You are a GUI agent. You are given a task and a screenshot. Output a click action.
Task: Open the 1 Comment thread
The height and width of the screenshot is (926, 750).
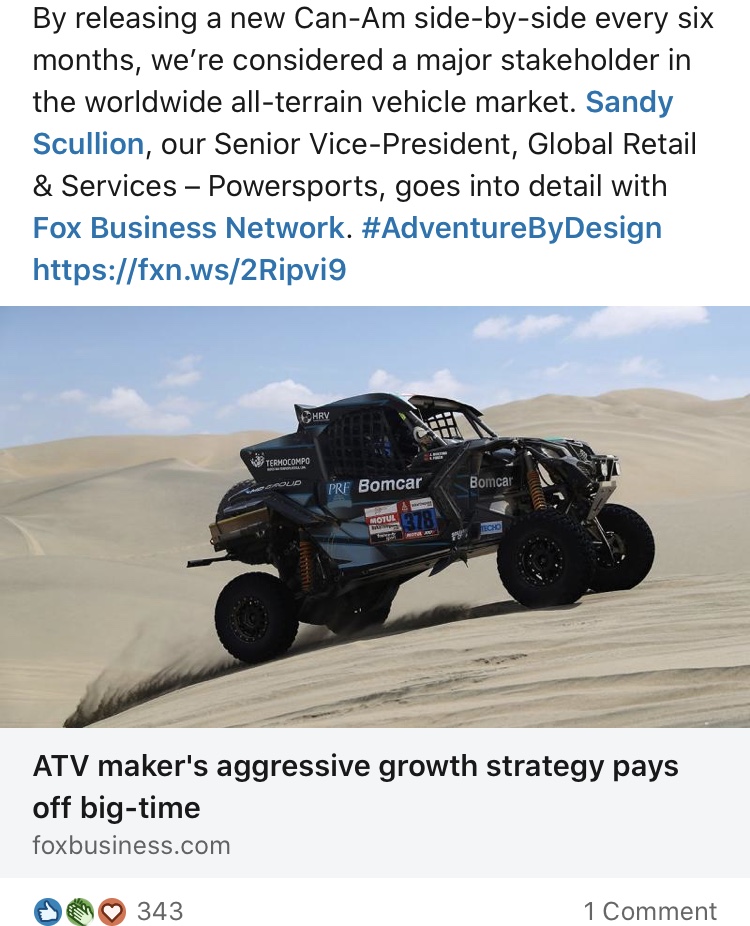[x=650, y=911]
